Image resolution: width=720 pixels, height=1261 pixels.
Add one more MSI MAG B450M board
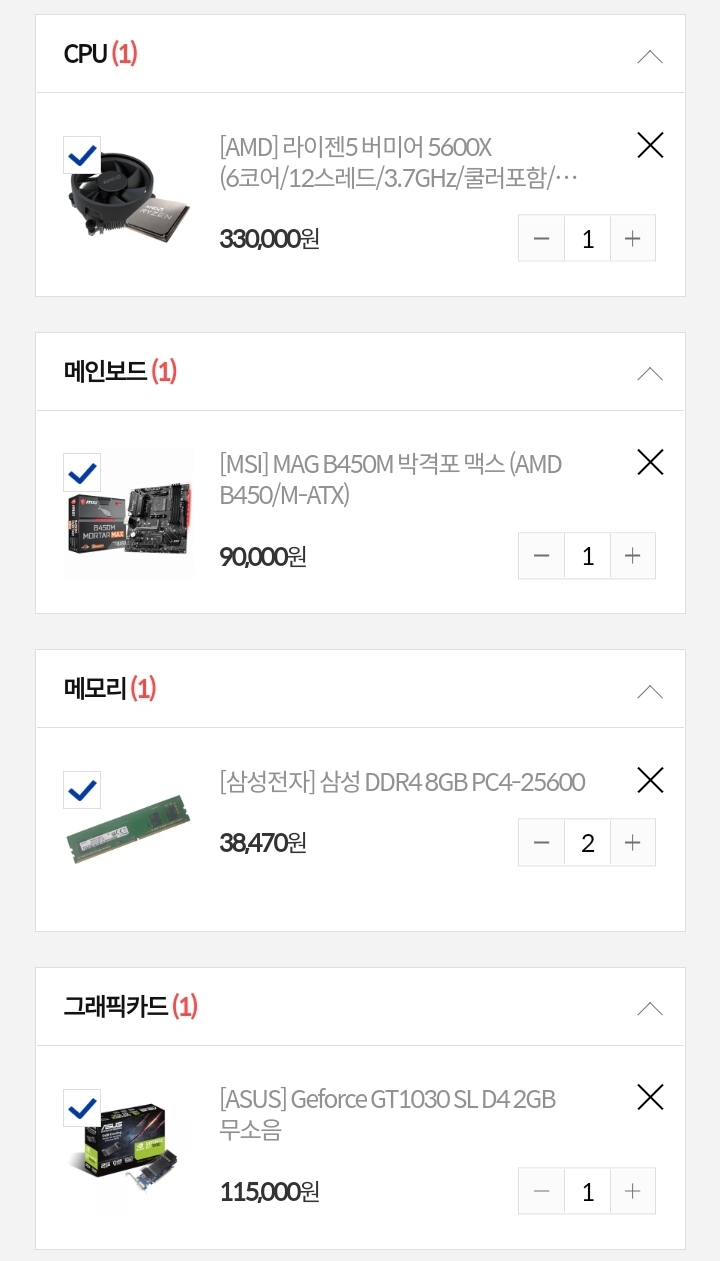tap(632, 556)
